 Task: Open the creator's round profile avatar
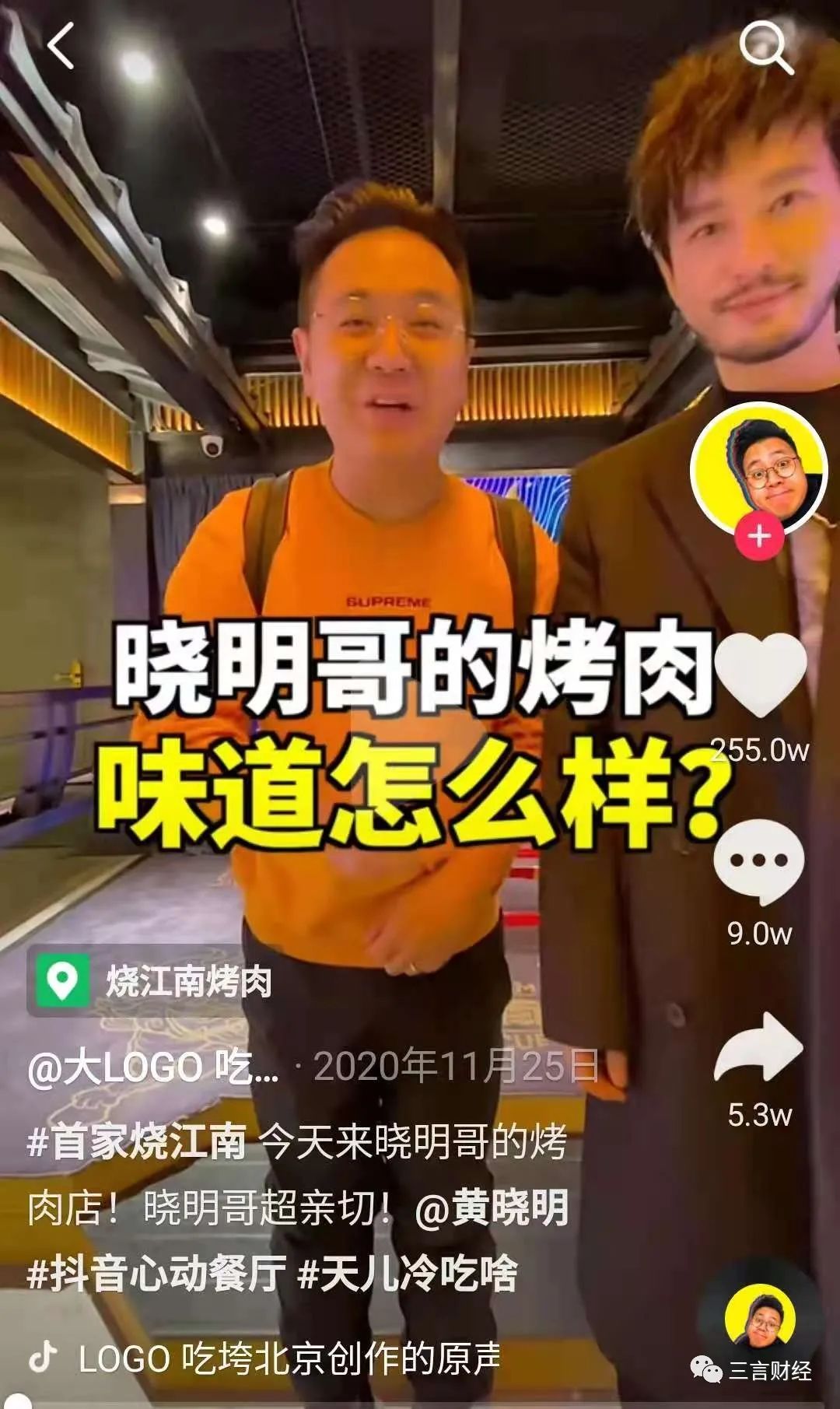pos(758,468)
